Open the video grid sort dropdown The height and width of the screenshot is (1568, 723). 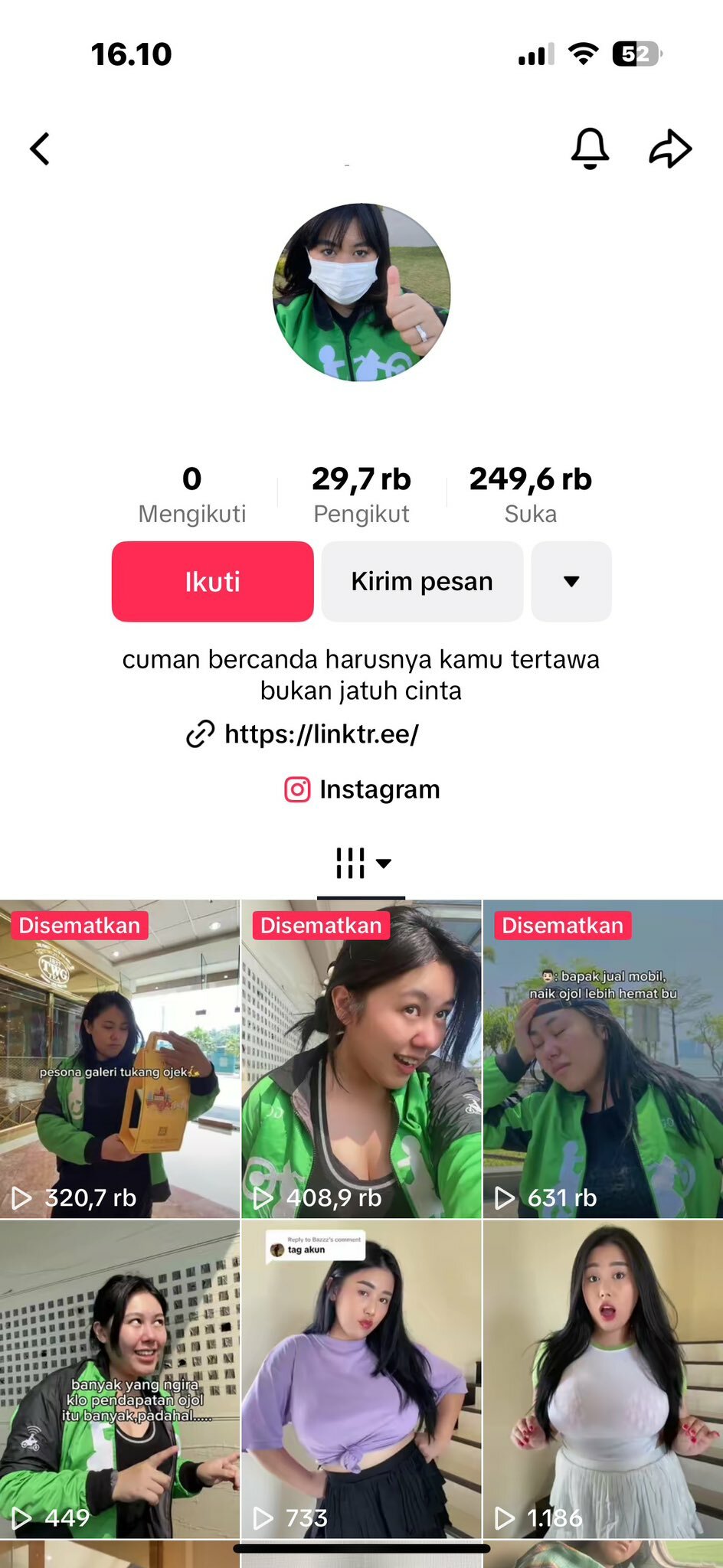click(361, 863)
